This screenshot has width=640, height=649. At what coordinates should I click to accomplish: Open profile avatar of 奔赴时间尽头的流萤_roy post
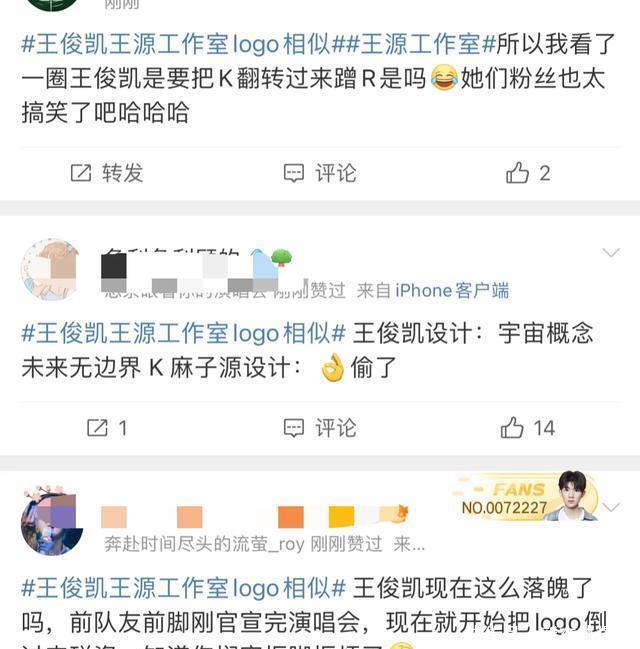pyautogui.click(x=51, y=521)
